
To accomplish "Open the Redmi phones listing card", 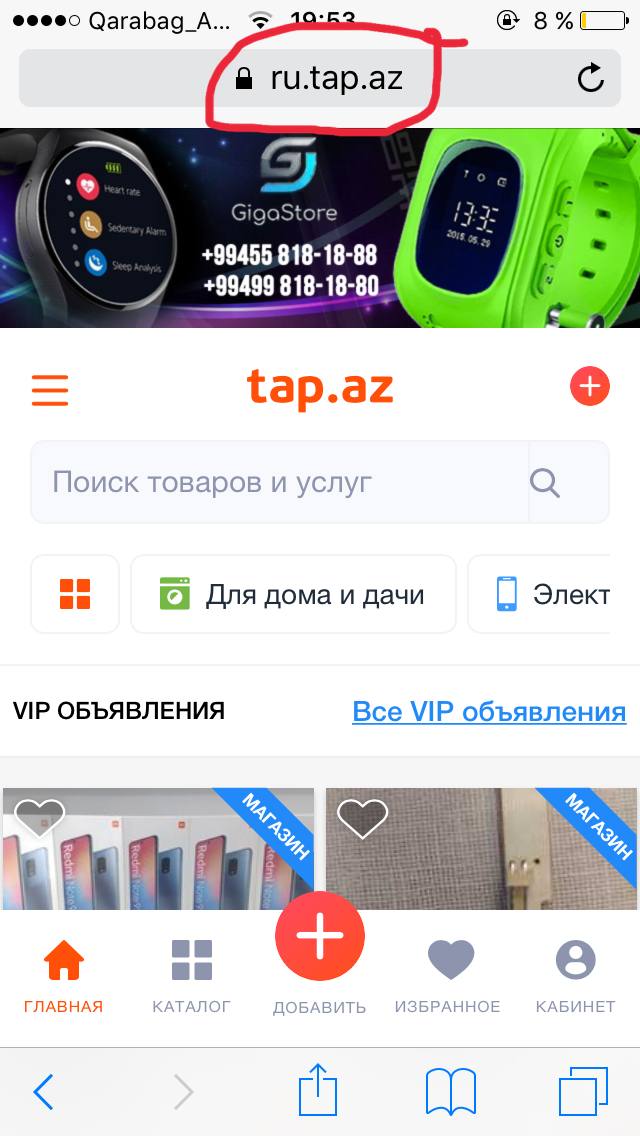I will click(x=160, y=860).
